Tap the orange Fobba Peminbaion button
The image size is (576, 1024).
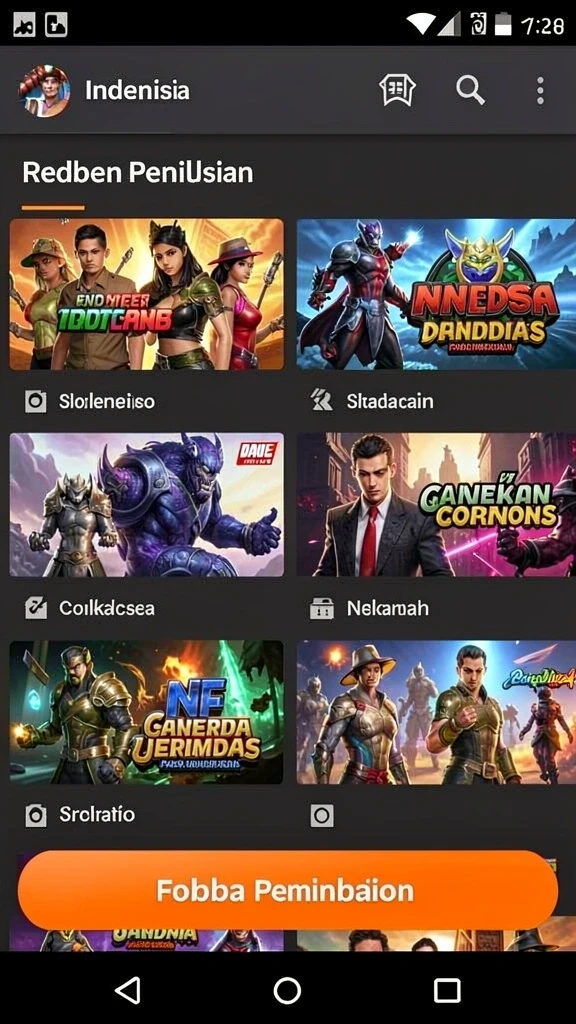(x=288, y=890)
